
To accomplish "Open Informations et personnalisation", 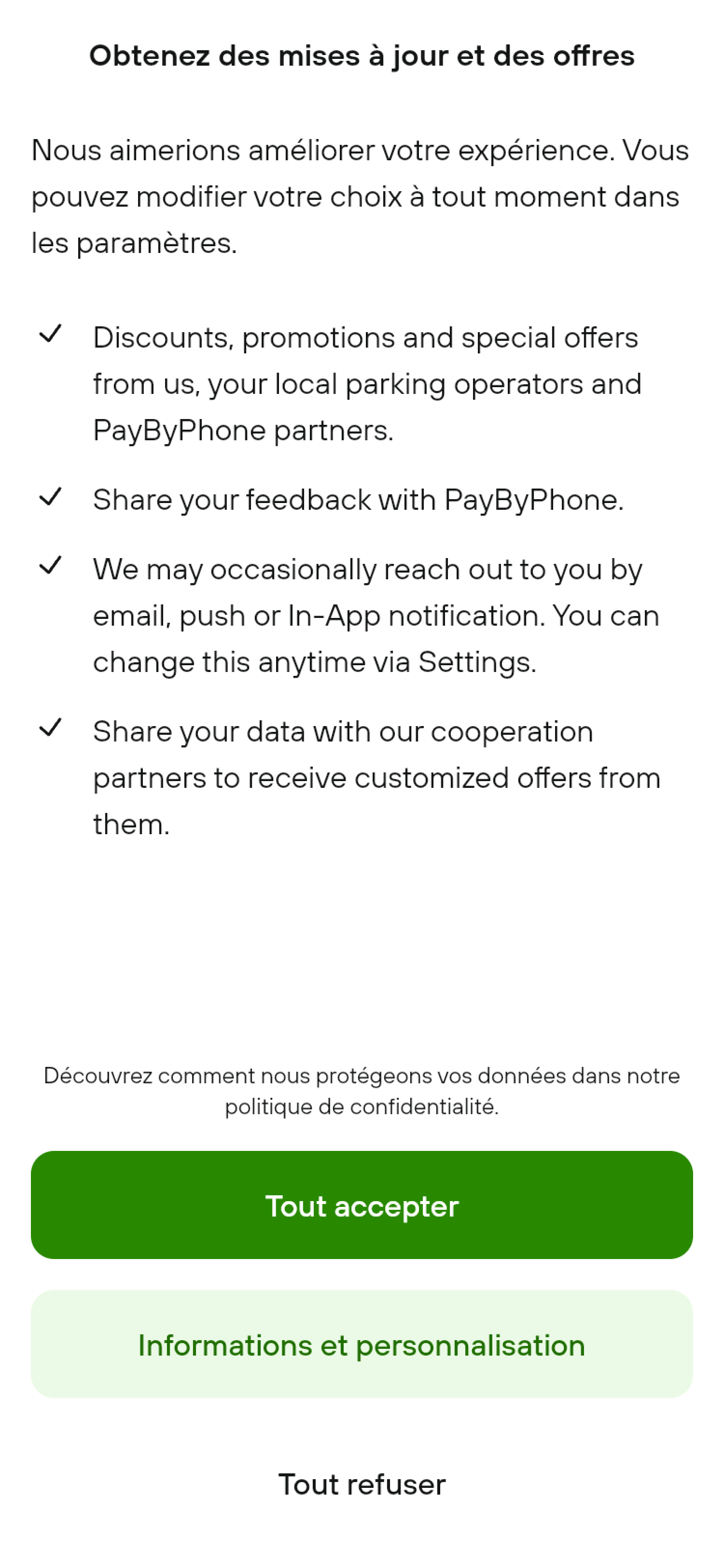I will (362, 1344).
